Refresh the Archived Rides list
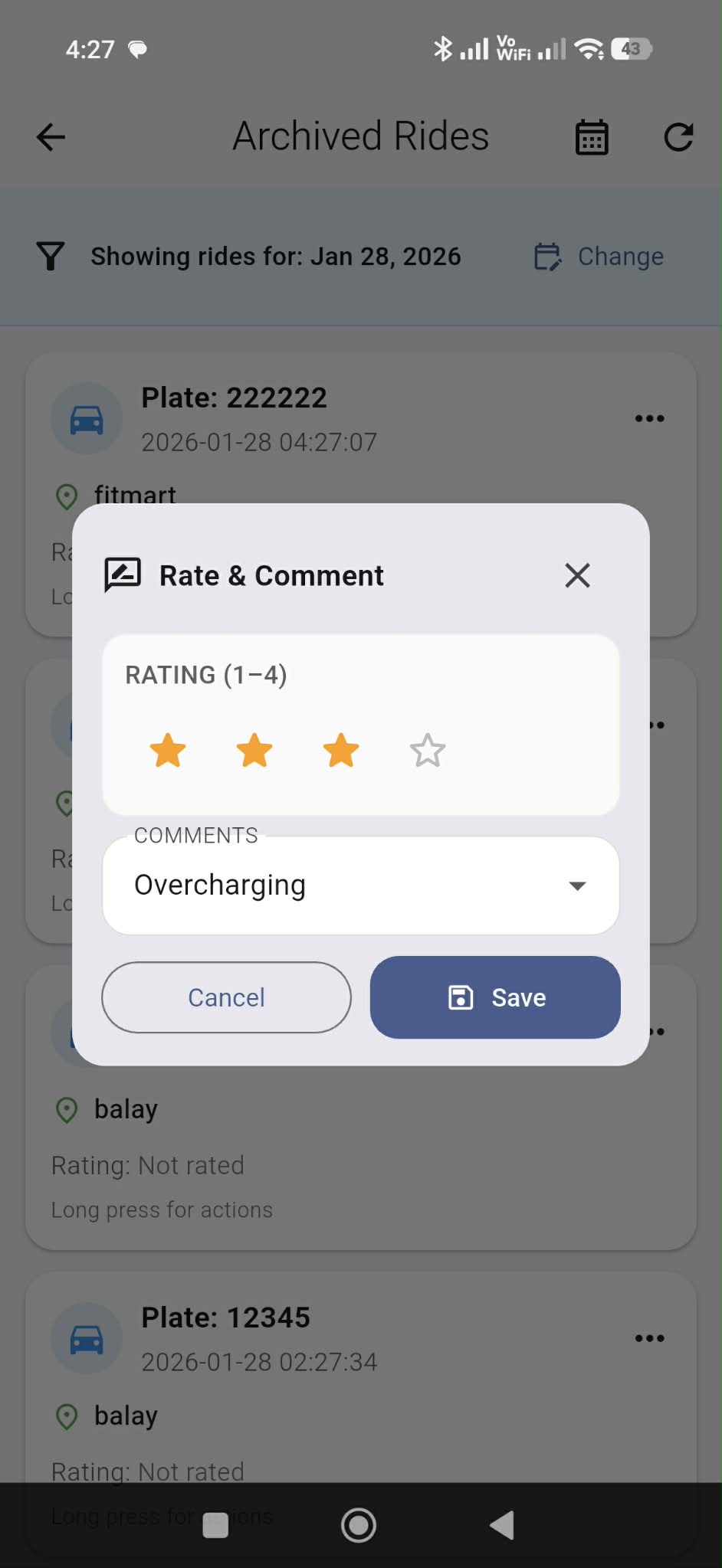This screenshot has width=722, height=1568. point(678,137)
